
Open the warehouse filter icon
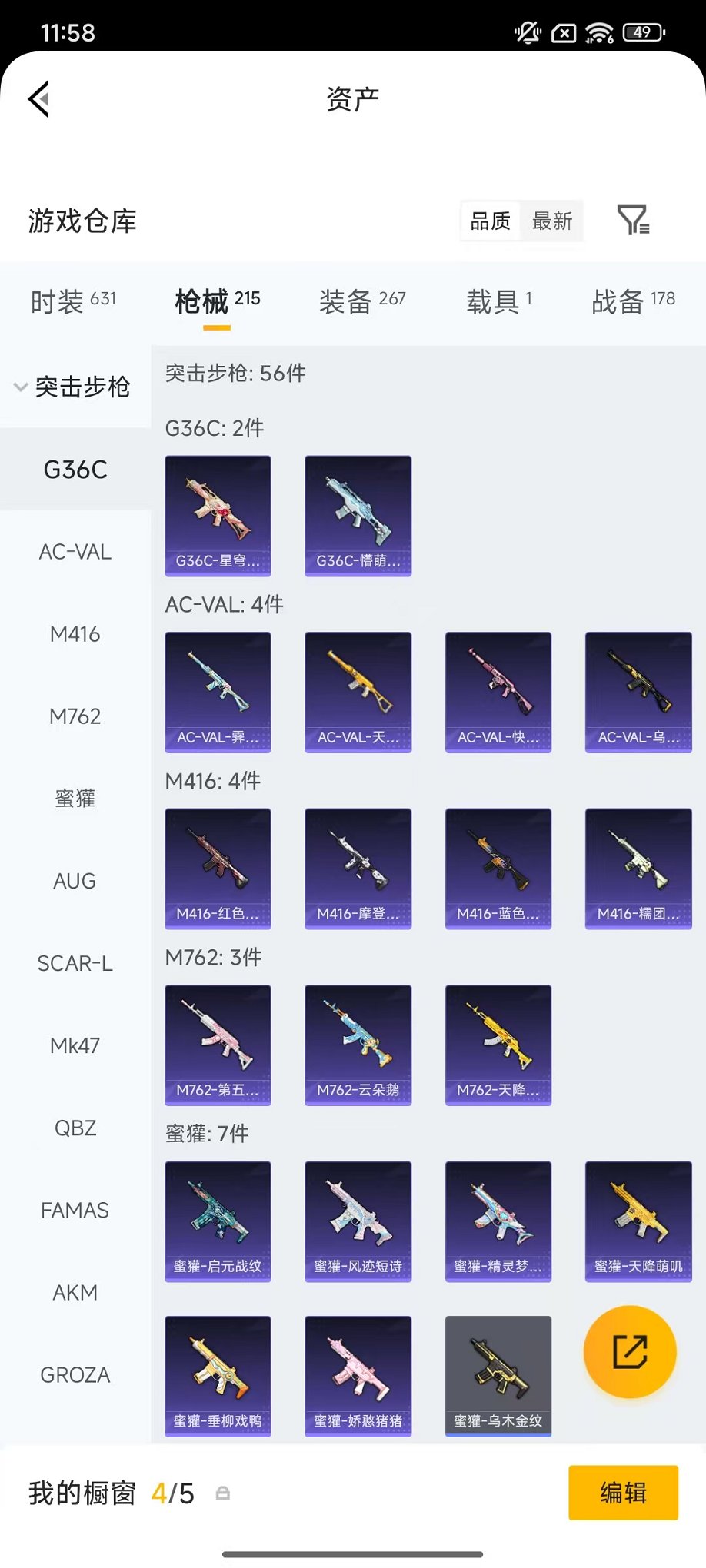pyautogui.click(x=634, y=221)
